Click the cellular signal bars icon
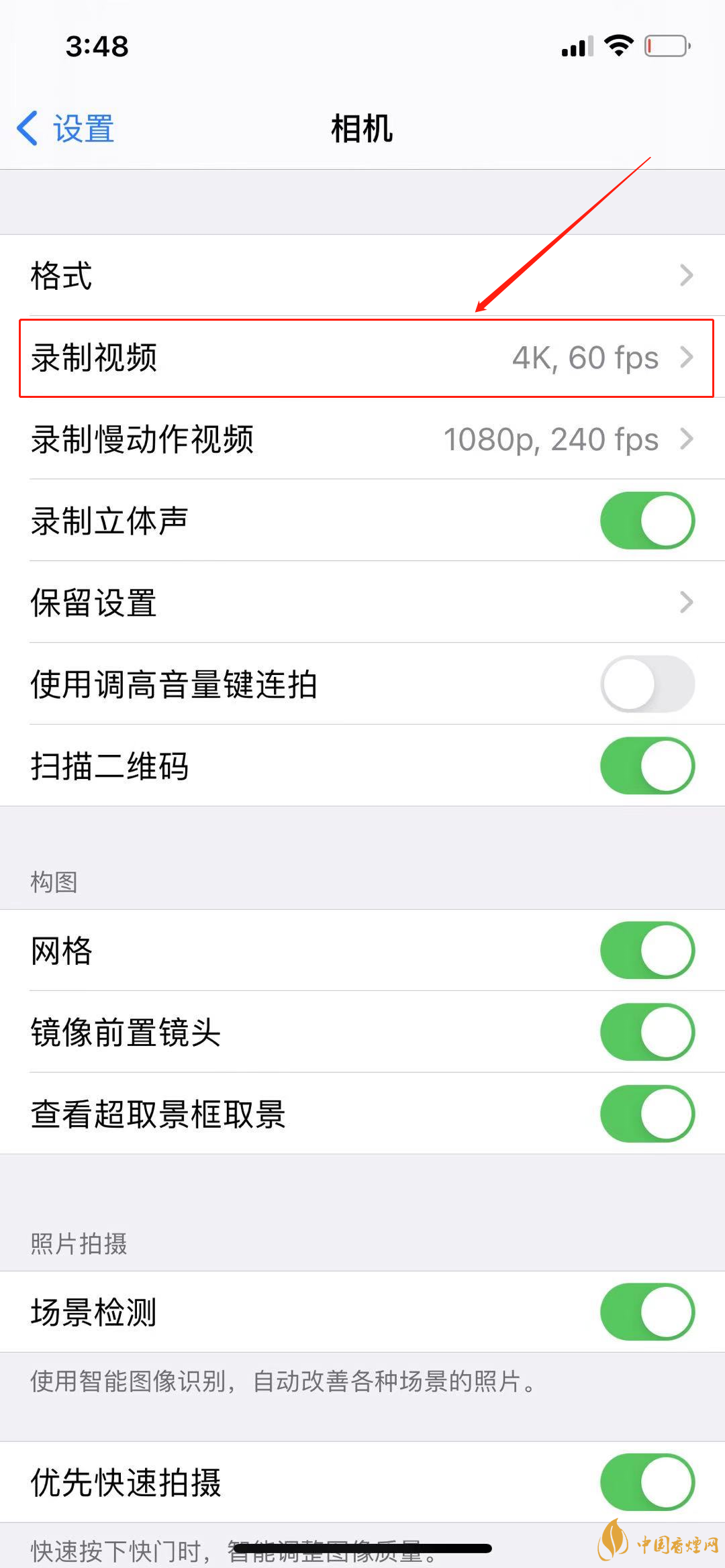 point(575,45)
